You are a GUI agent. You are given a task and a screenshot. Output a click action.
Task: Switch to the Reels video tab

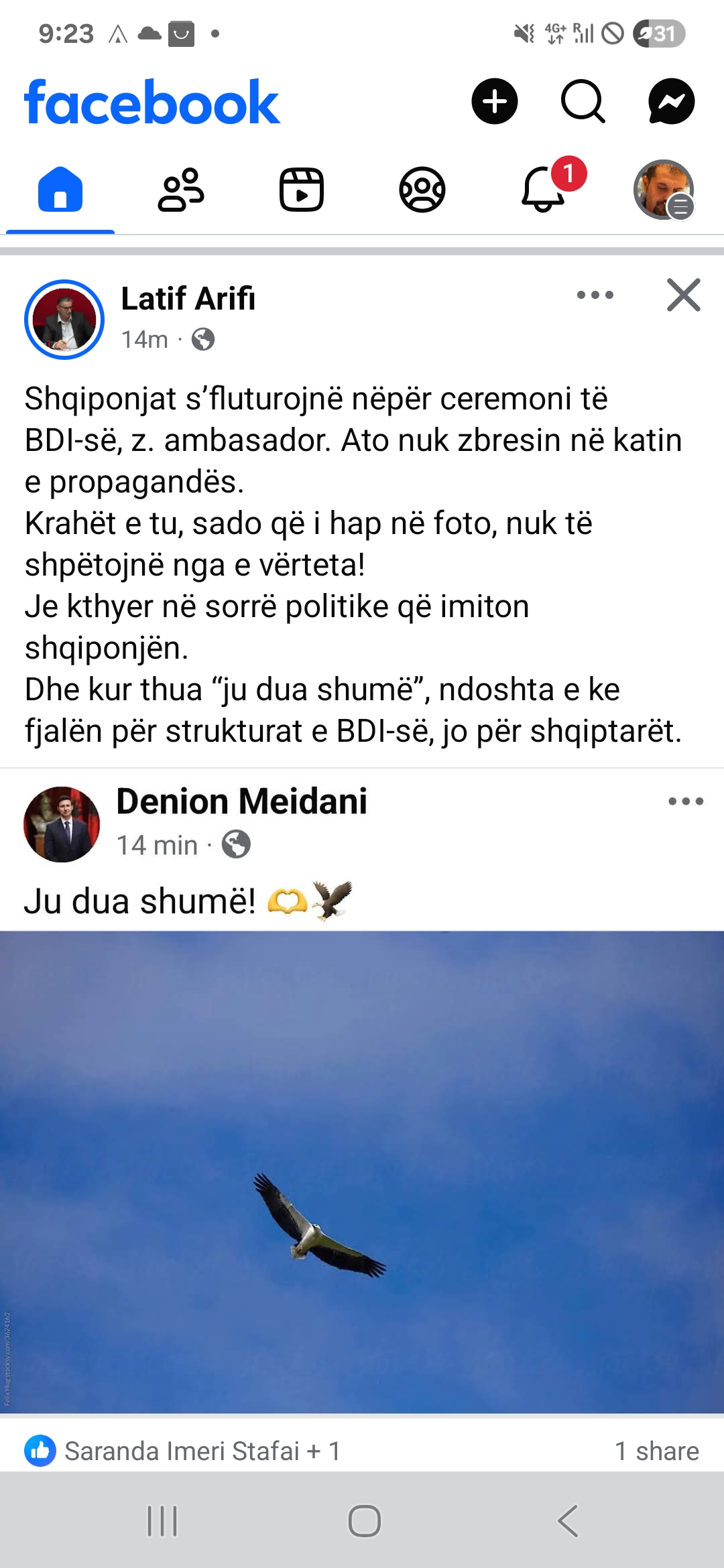(x=302, y=190)
